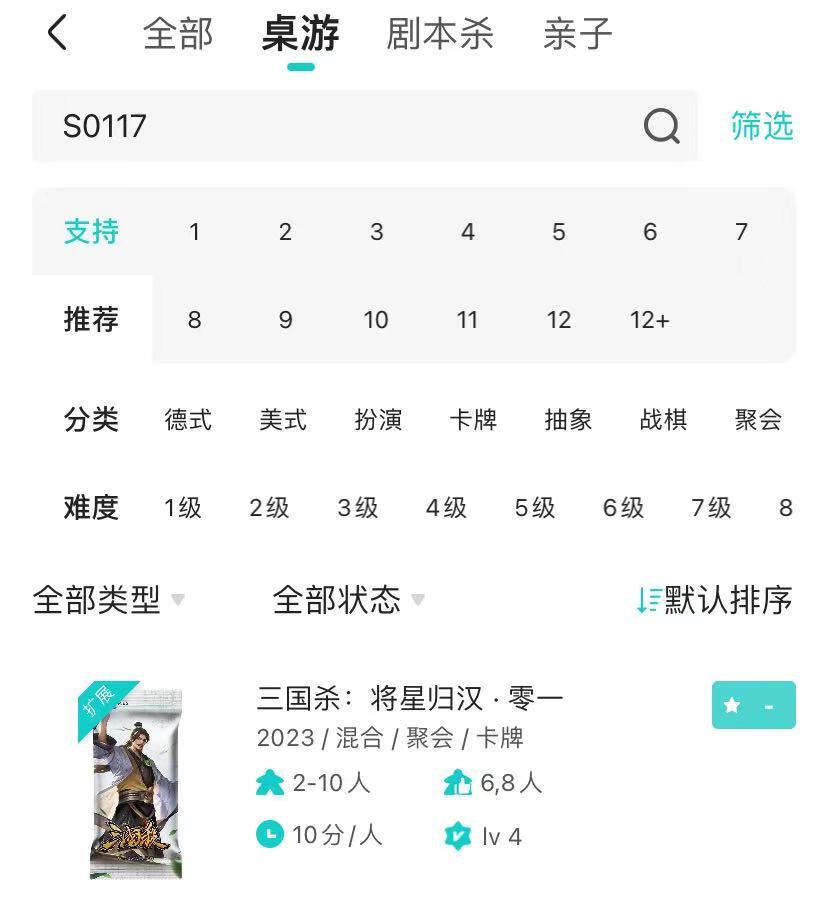Switch to the 全部 tab
The height and width of the screenshot is (923, 828).
[178, 34]
